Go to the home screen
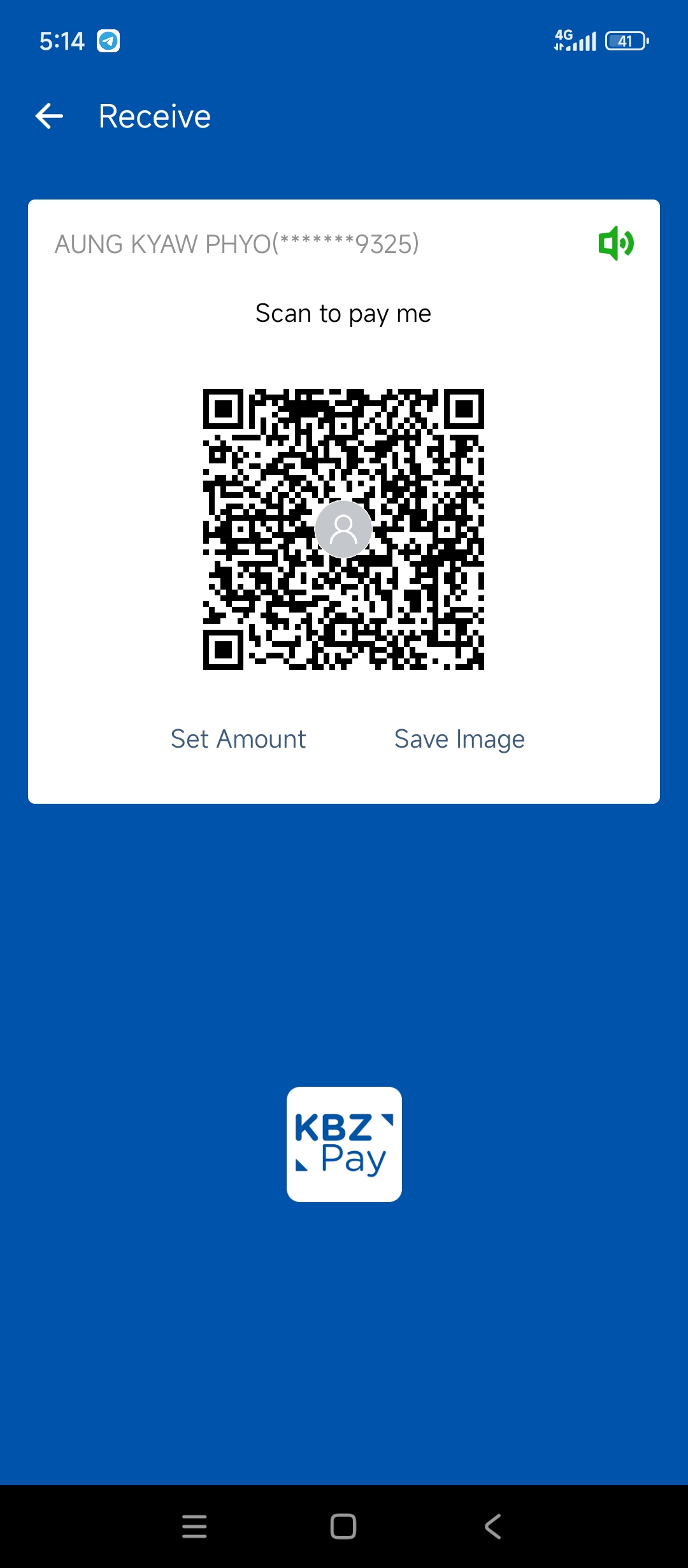This screenshot has width=688, height=1568. tap(343, 1527)
